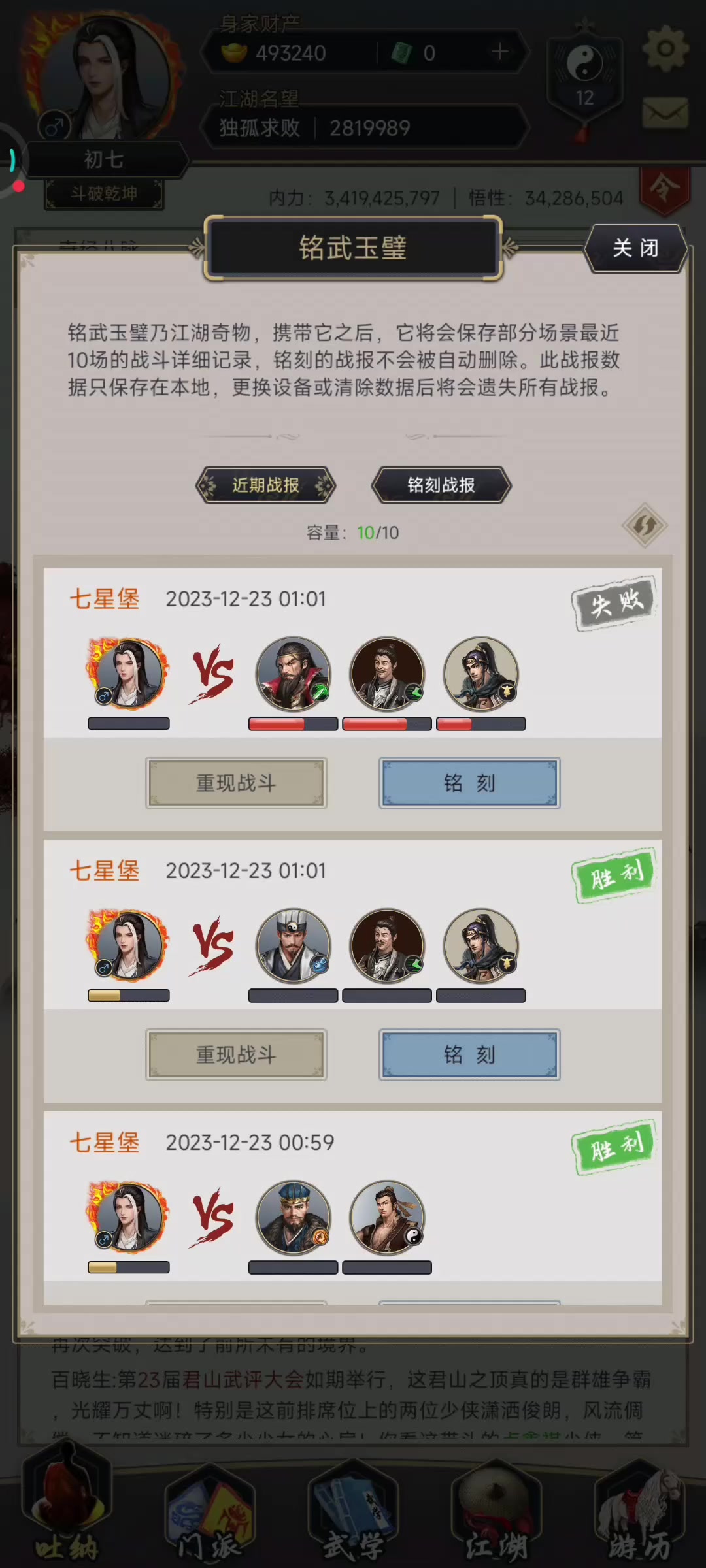The height and width of the screenshot is (1568, 706).
Task: Open the settings gear icon
Action: 665,49
